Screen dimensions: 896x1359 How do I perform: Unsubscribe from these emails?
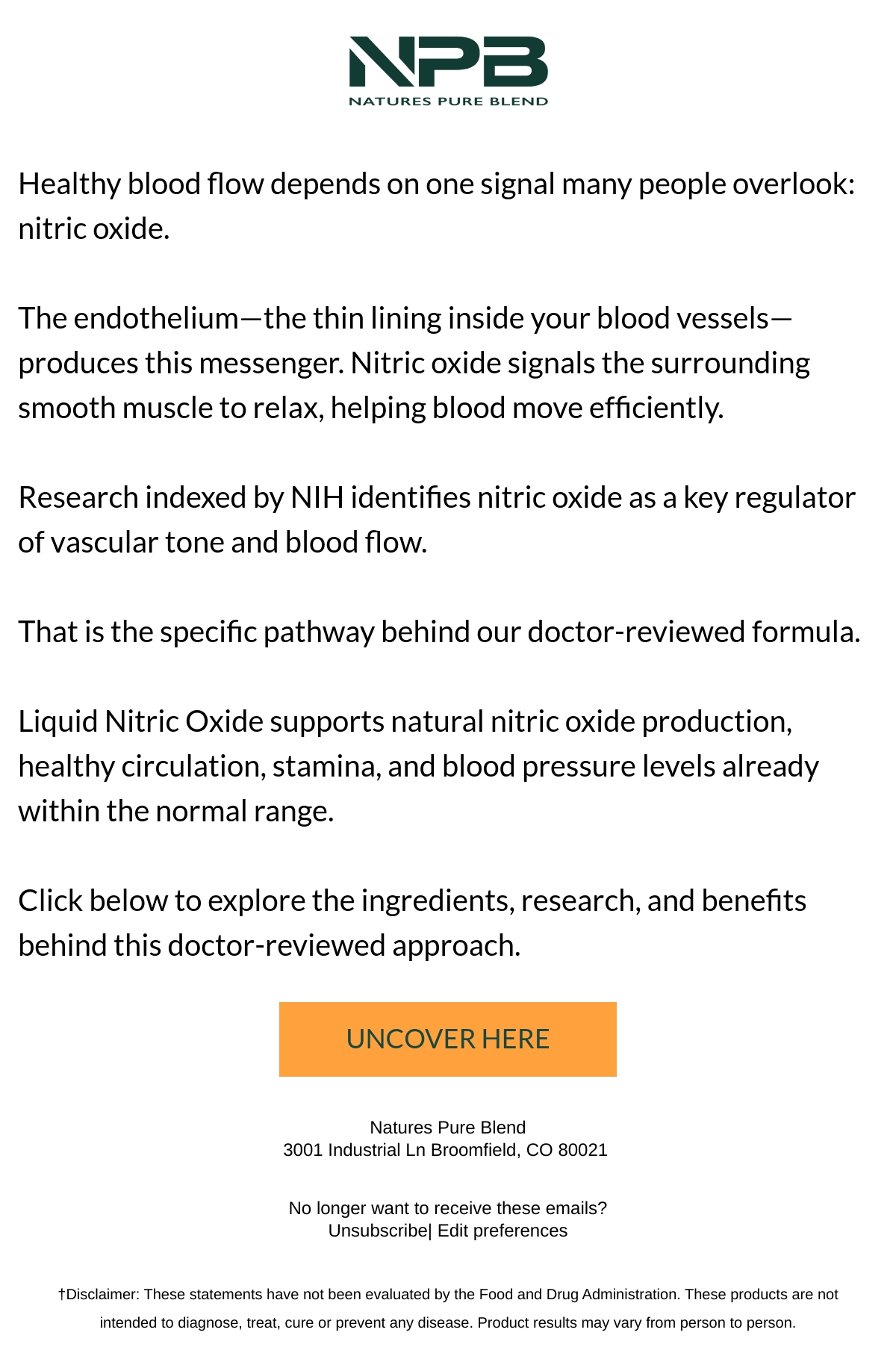(x=378, y=1231)
